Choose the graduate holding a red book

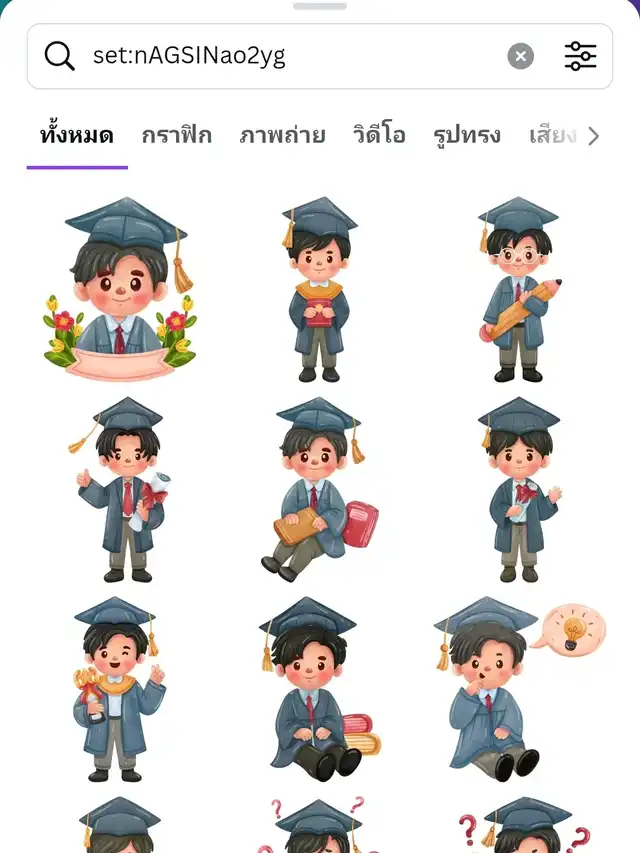click(x=318, y=289)
